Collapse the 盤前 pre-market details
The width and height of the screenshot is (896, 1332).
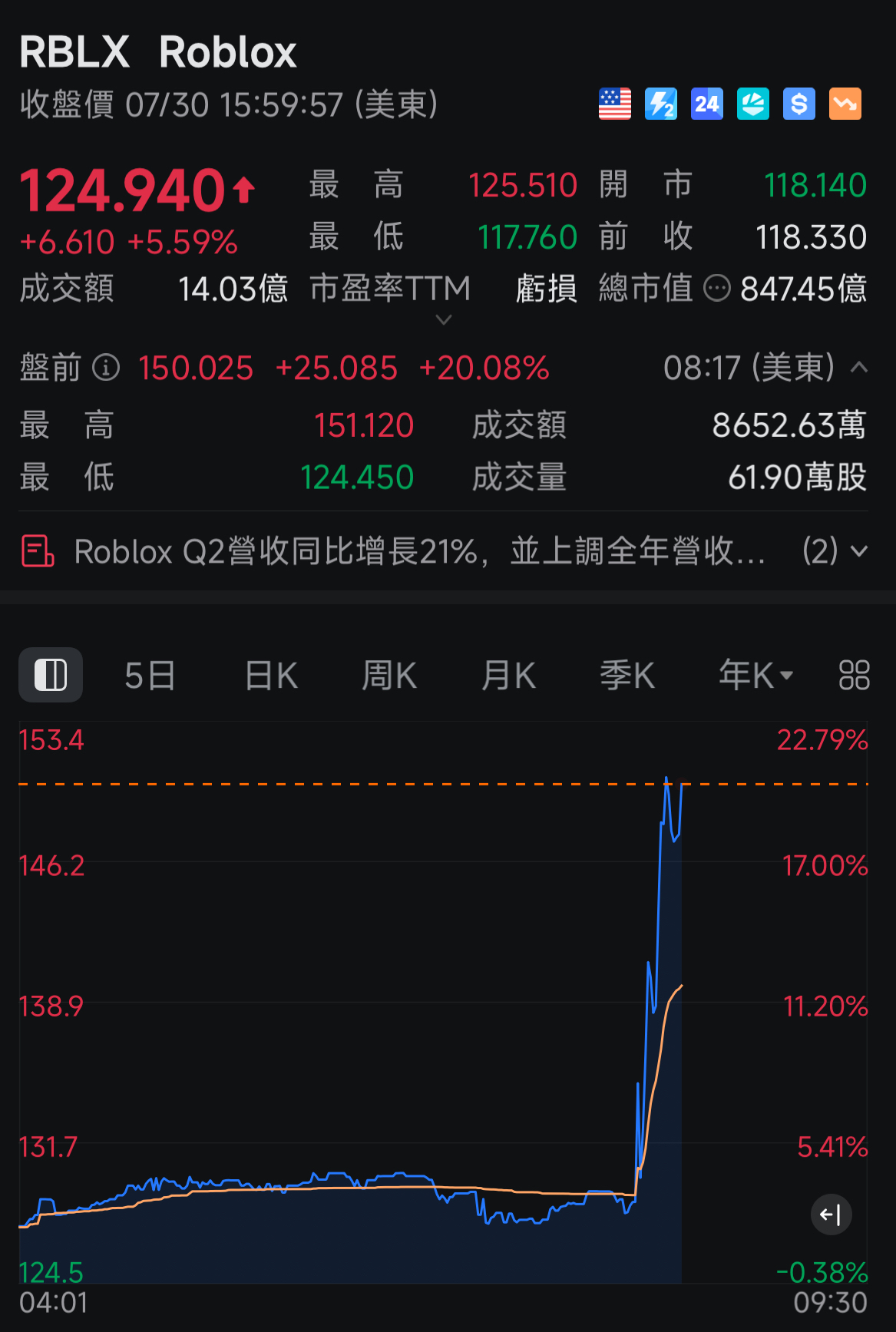click(859, 368)
